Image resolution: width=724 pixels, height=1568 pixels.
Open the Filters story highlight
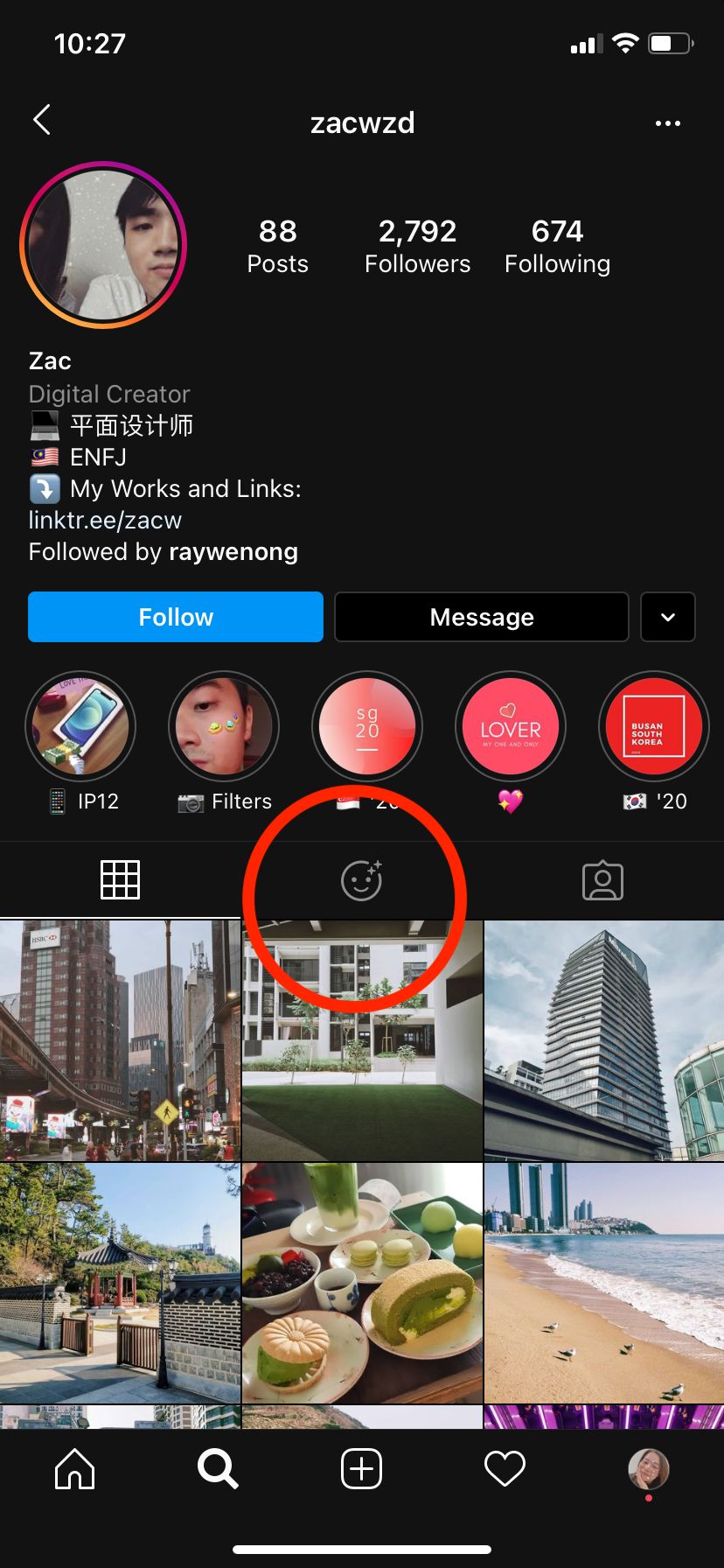(224, 726)
